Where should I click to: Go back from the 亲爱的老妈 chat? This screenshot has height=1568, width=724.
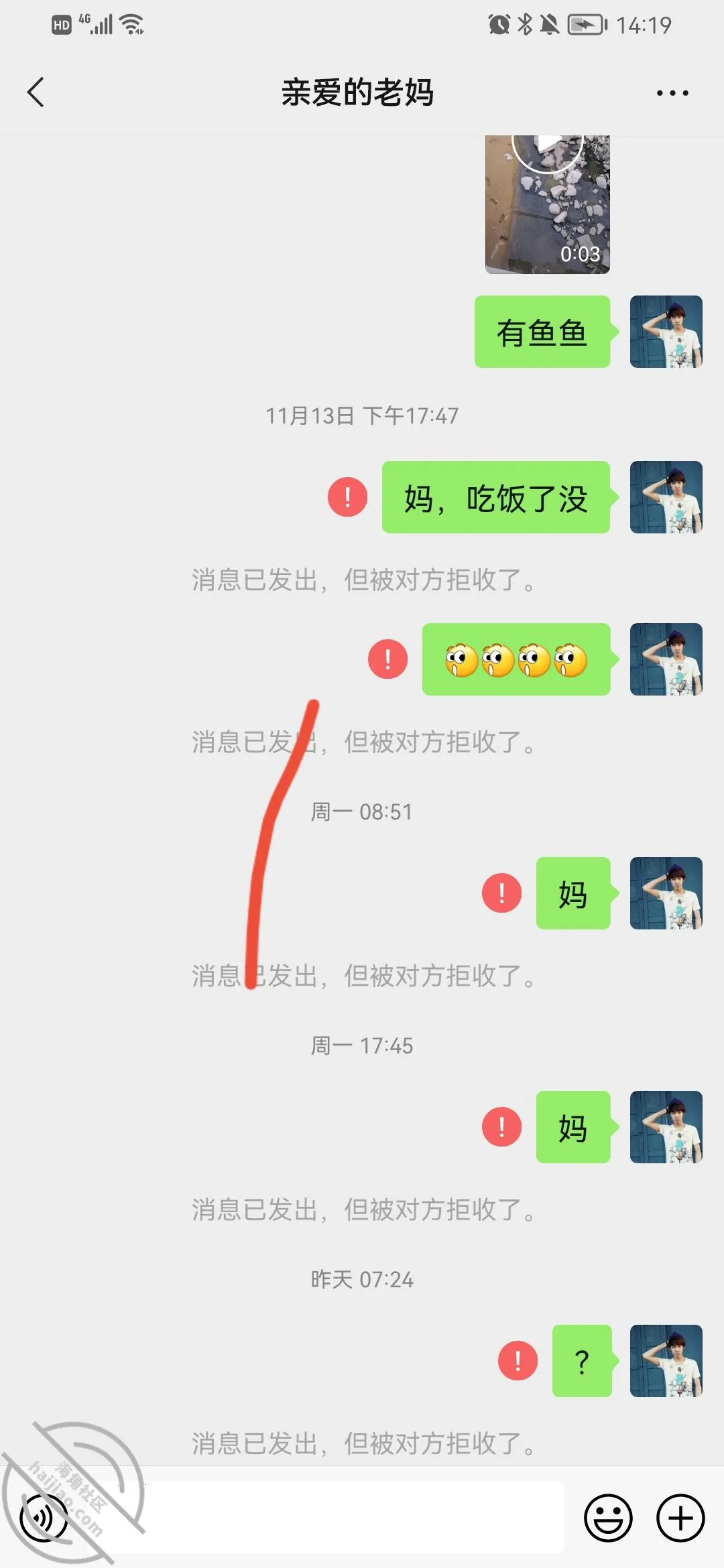(x=36, y=92)
